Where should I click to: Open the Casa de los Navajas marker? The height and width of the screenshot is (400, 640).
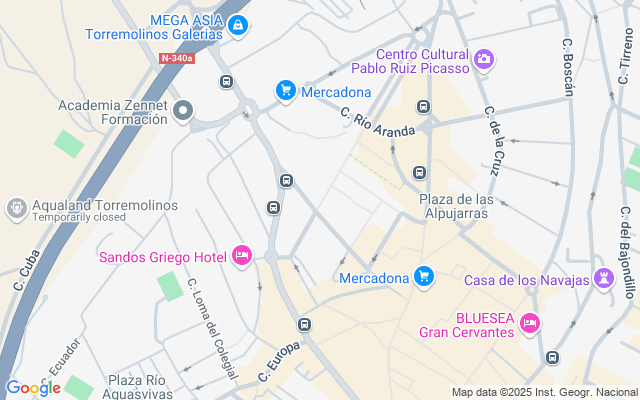pyautogui.click(x=604, y=279)
